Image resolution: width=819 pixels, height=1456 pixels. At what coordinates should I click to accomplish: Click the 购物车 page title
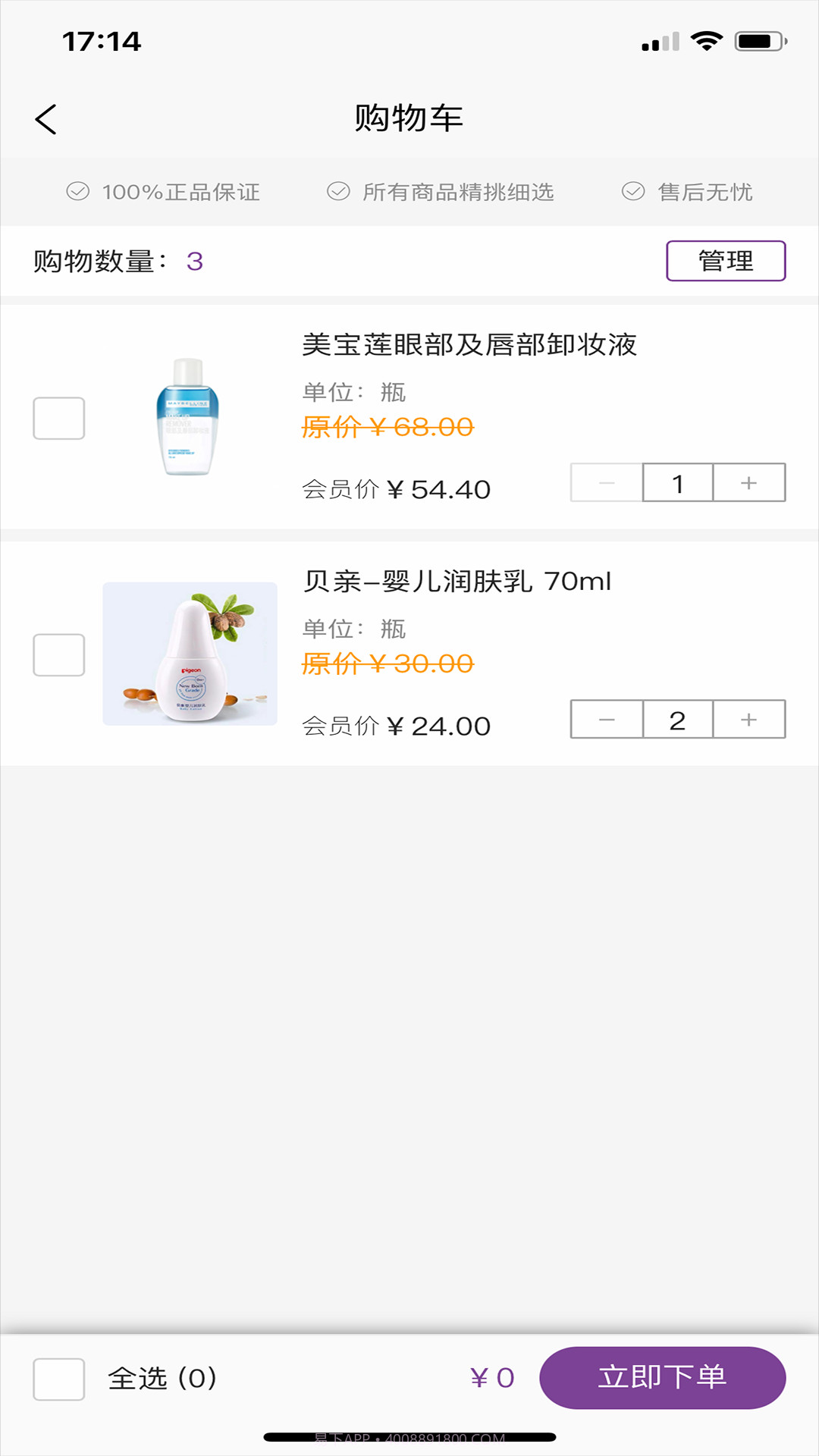(409, 118)
